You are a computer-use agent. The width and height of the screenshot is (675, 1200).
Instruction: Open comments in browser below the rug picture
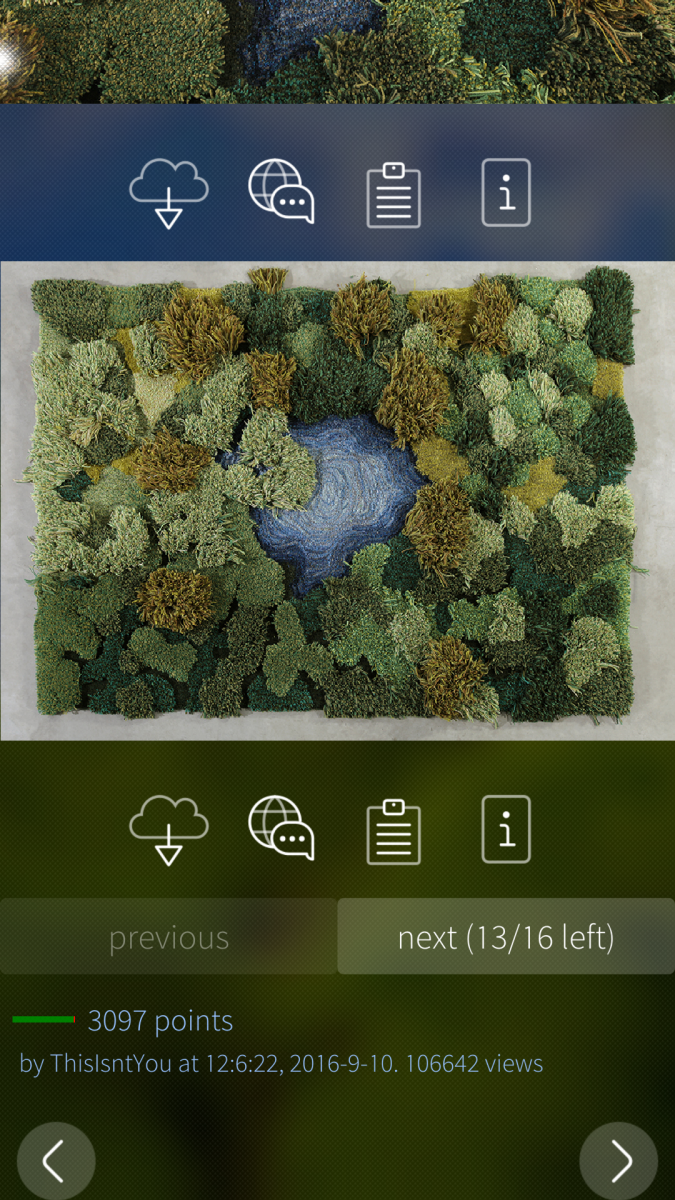[x=281, y=829]
